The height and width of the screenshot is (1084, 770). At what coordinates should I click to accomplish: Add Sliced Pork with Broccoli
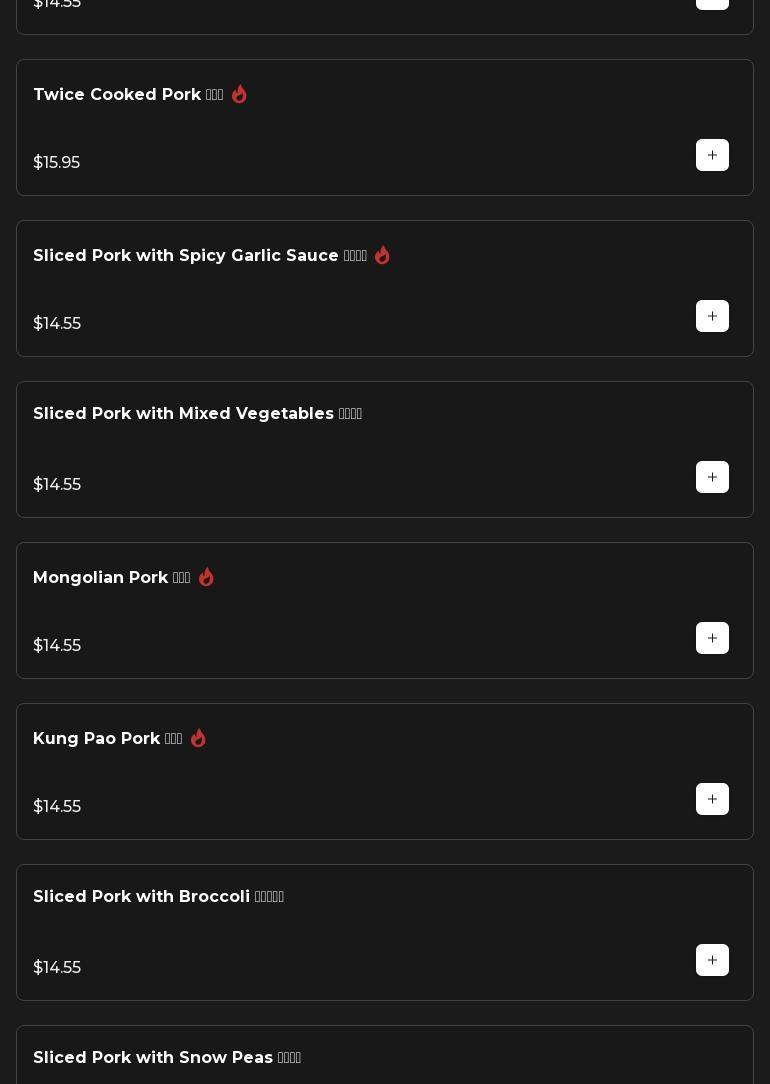pos(712,960)
